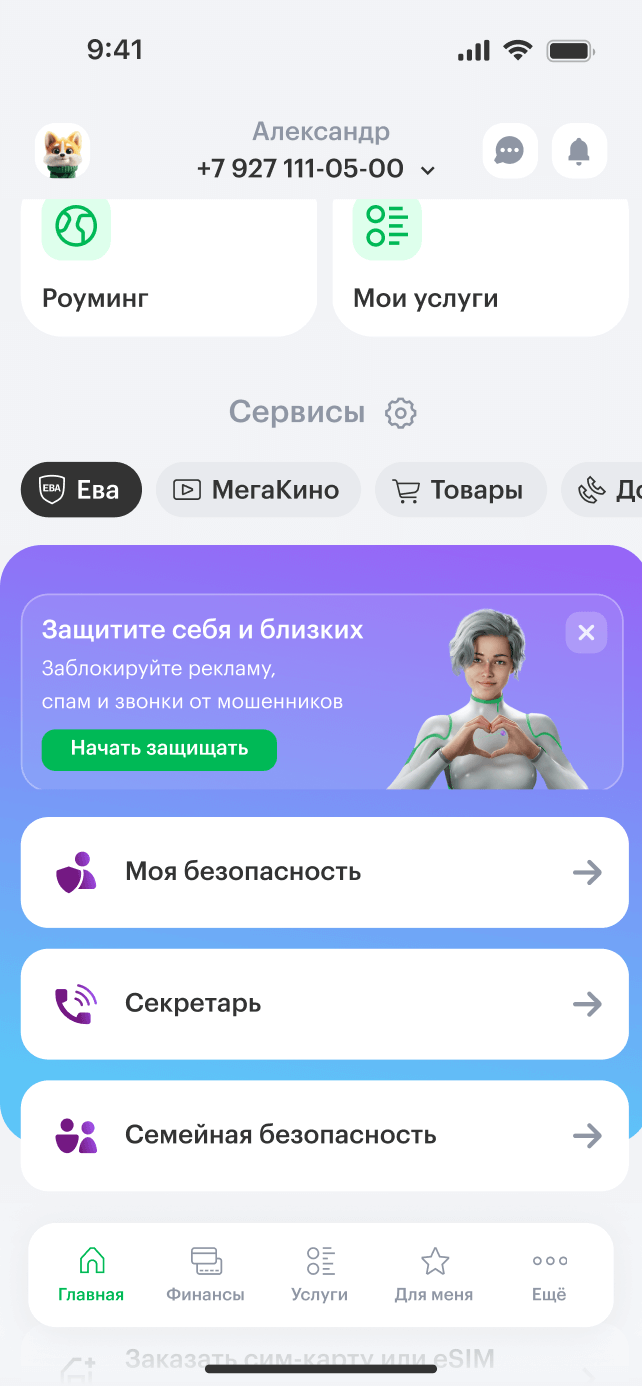This screenshot has width=642, height=1386.
Task: Switch to the МегаКино chip
Action: click(x=257, y=490)
